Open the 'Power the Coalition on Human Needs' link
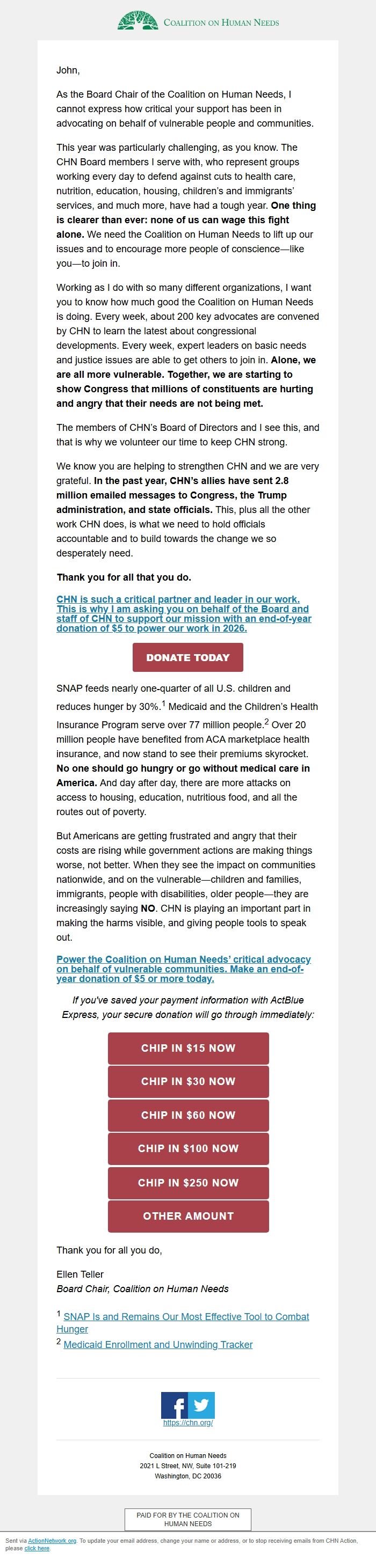The image size is (376, 1568). pos(183,969)
